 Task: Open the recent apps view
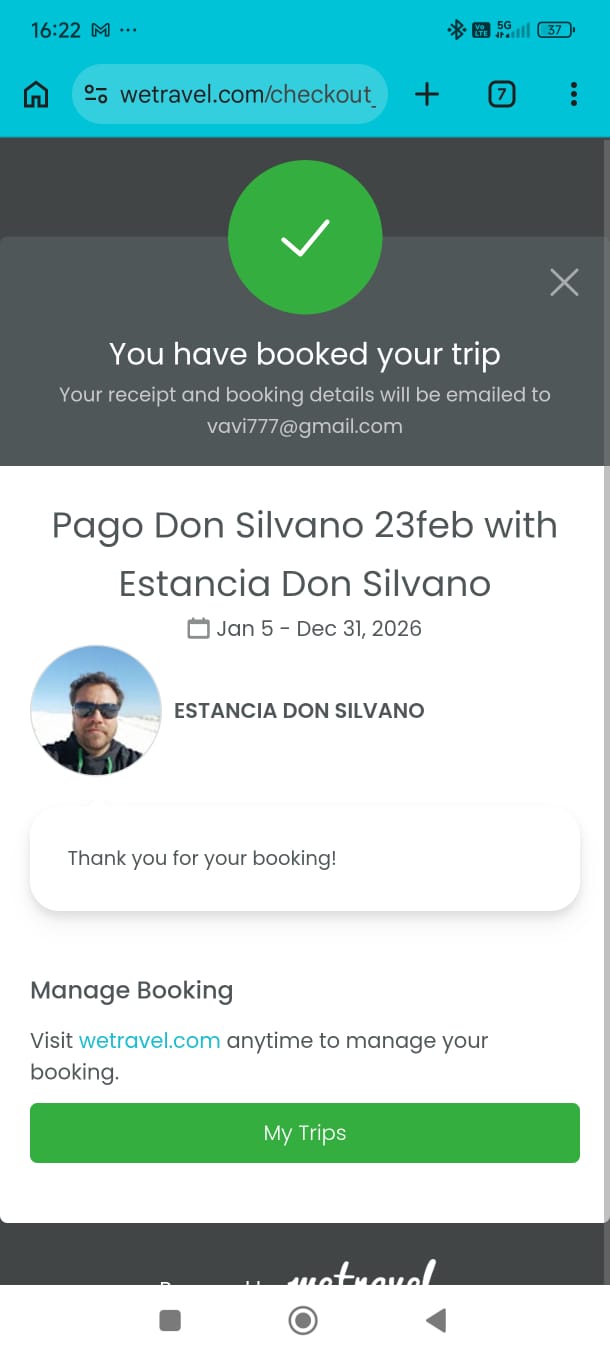[170, 1321]
